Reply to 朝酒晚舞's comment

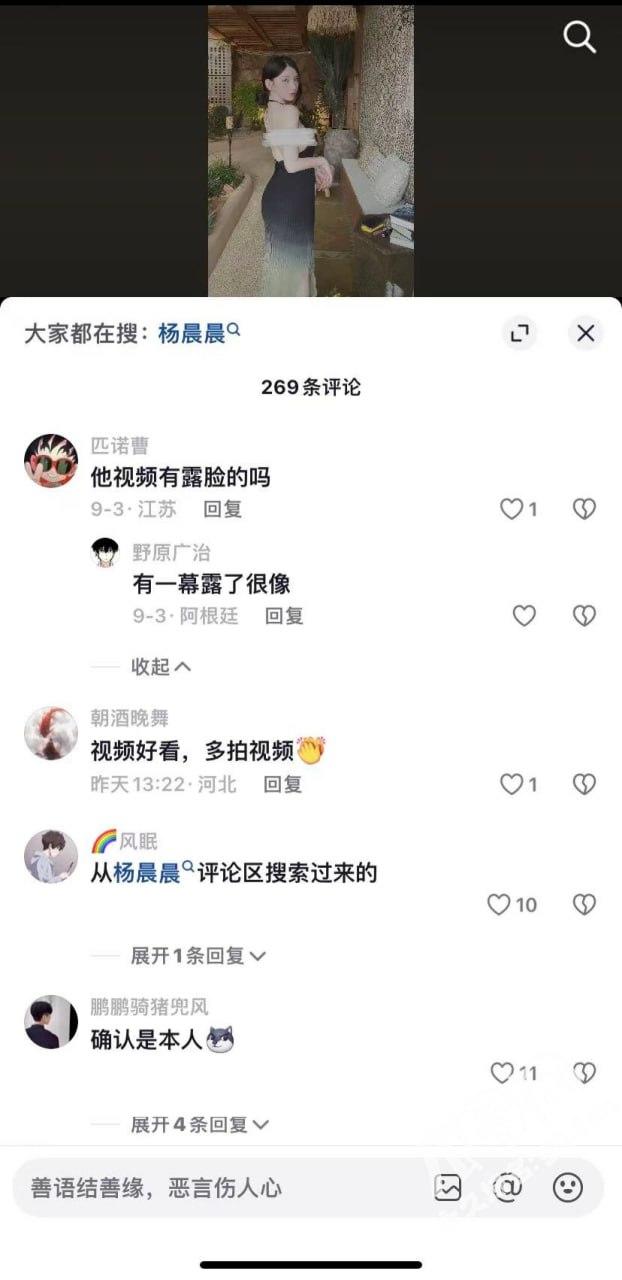tap(283, 784)
